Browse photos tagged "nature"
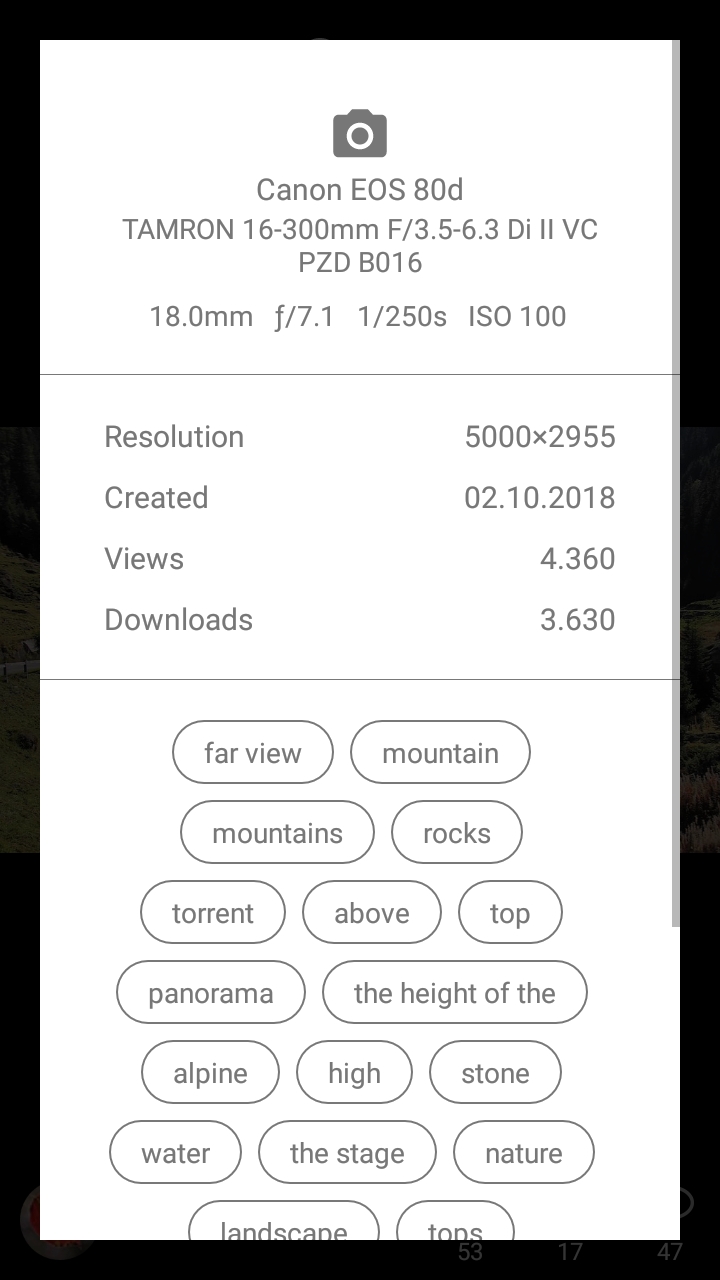Viewport: 720px width, 1280px height. coord(523,1152)
